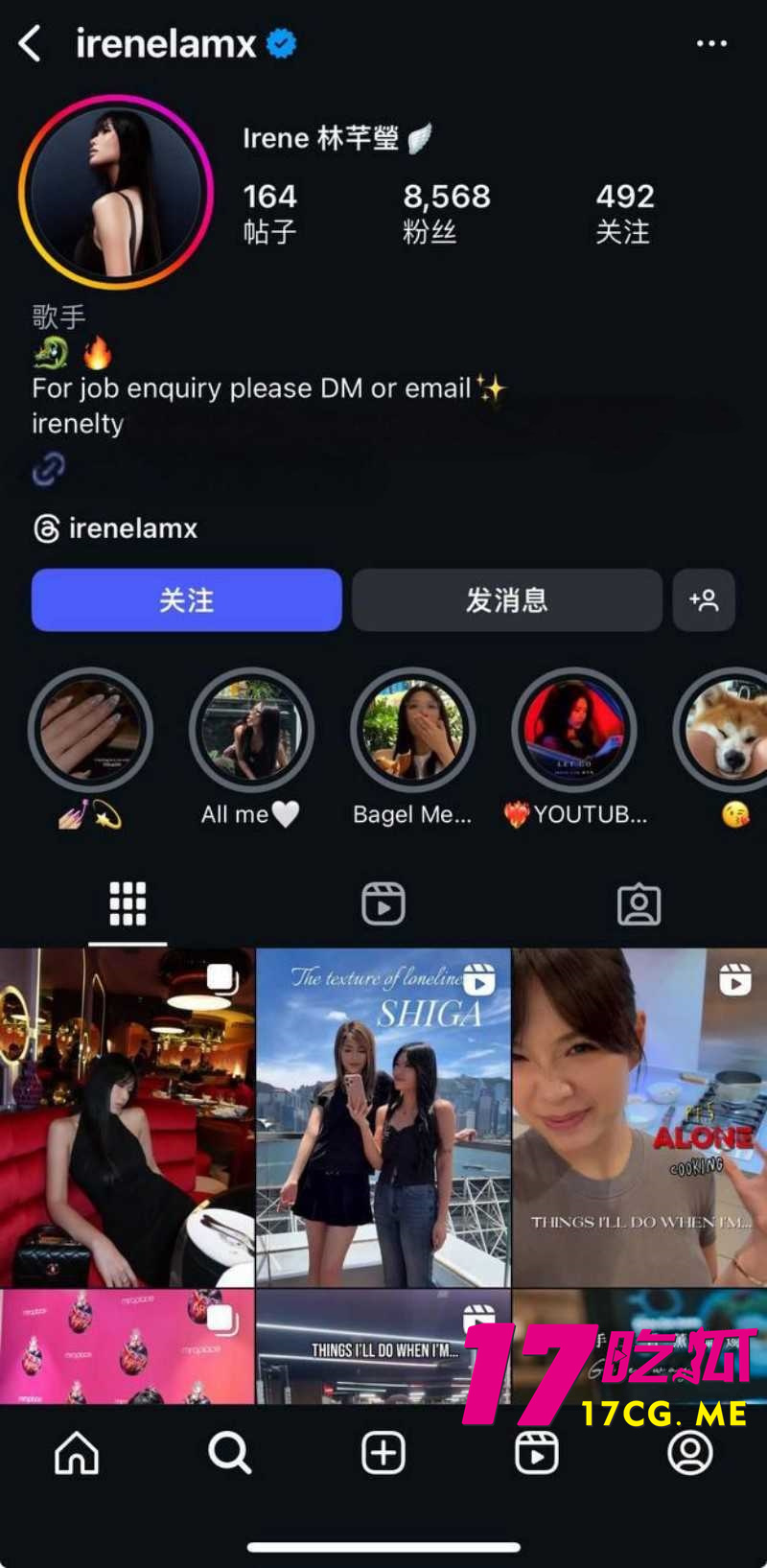View the profile picture story
Screen dimensions: 767x1568
[116, 192]
